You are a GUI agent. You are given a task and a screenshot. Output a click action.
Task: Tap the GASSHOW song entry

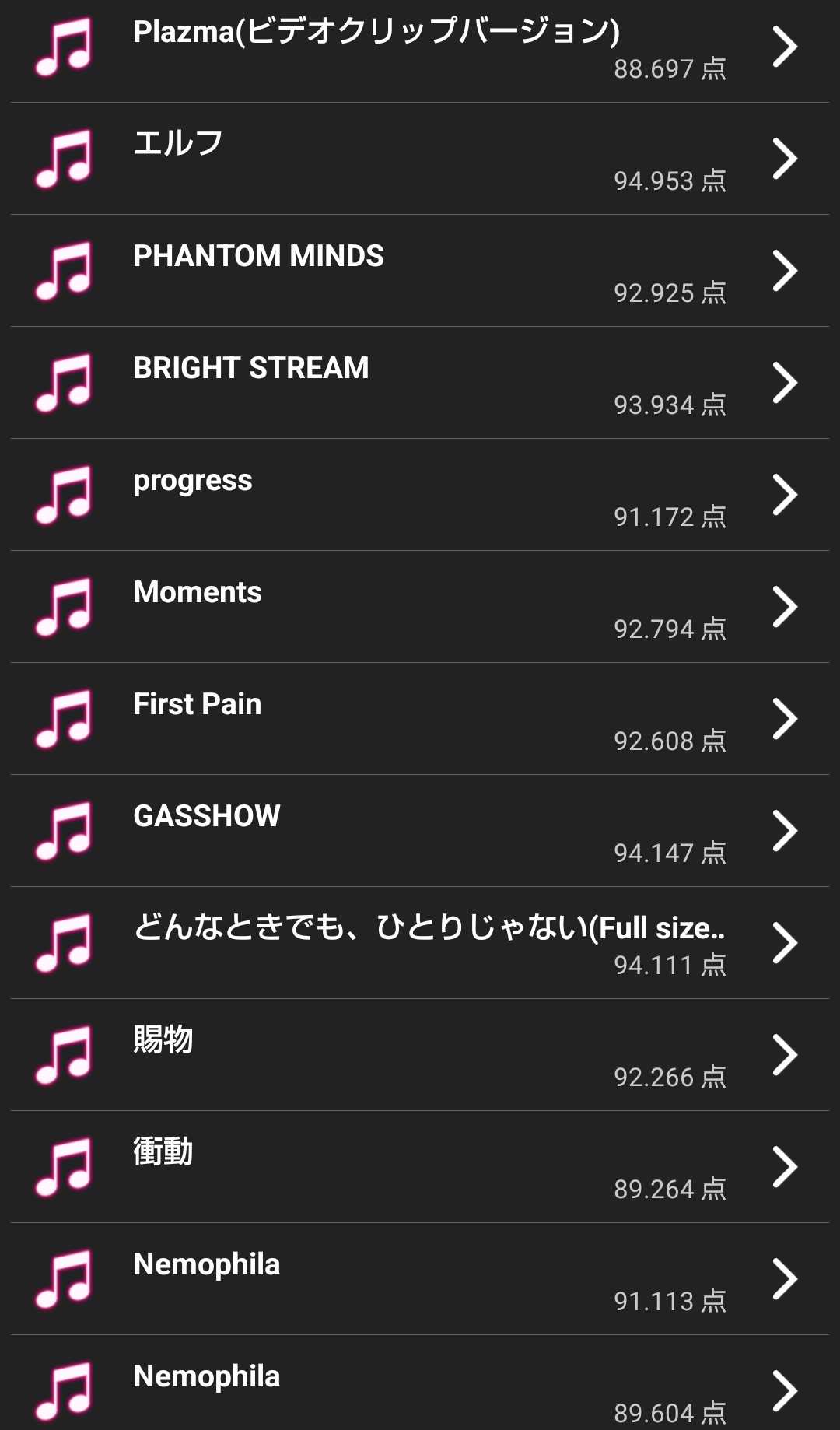click(420, 832)
